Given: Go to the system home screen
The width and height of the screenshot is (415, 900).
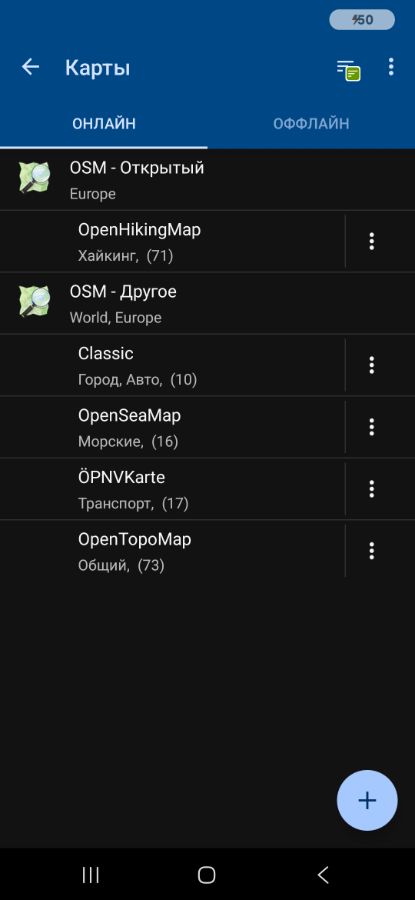Looking at the screenshot, I should [207, 875].
